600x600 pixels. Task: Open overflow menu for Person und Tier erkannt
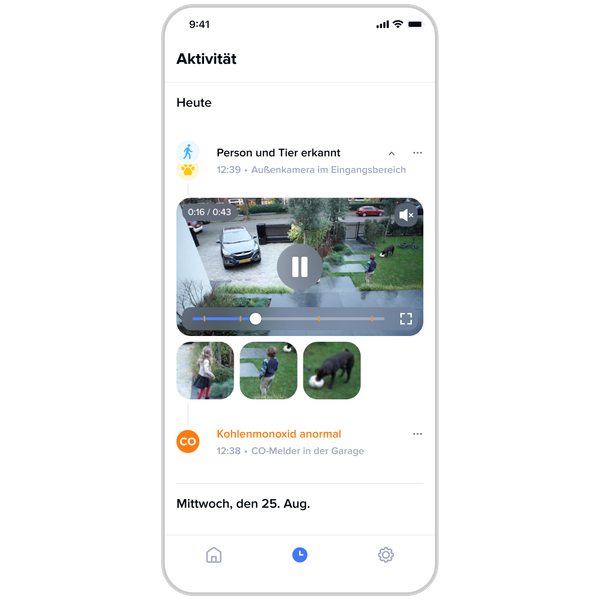[x=417, y=153]
